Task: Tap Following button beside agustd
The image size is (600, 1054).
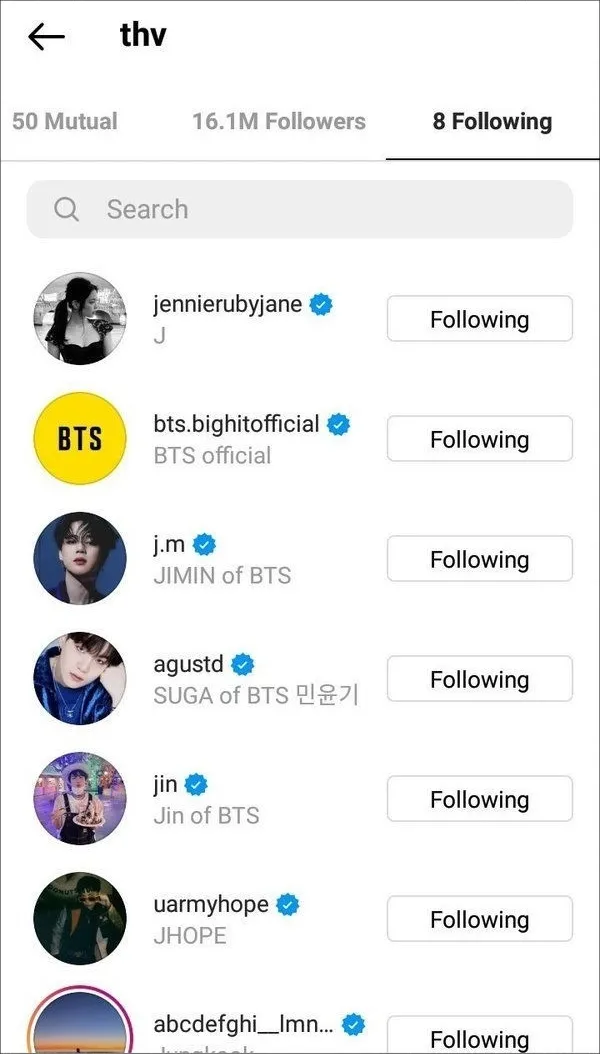Action: [x=480, y=679]
